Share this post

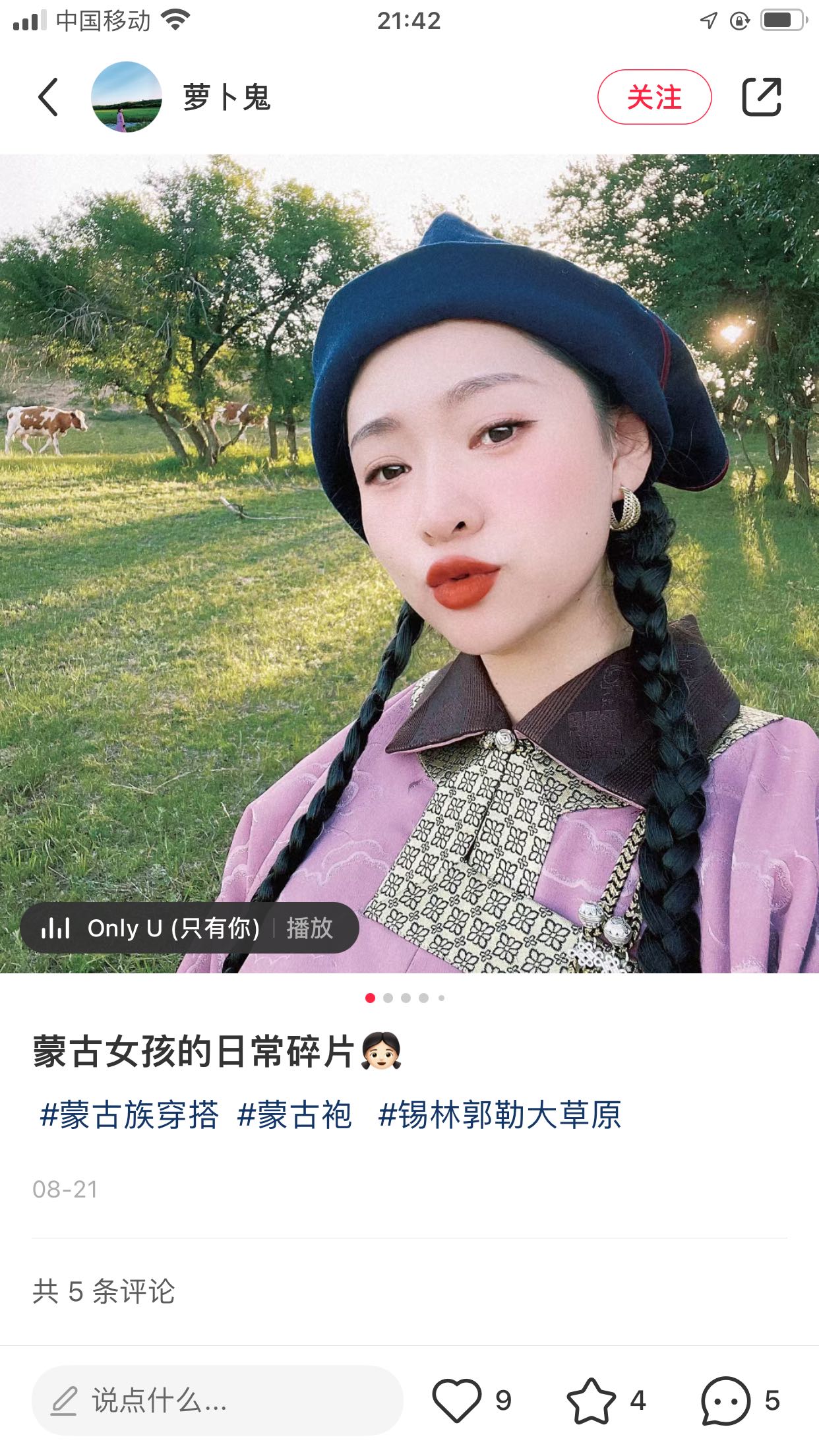pyautogui.click(x=761, y=97)
